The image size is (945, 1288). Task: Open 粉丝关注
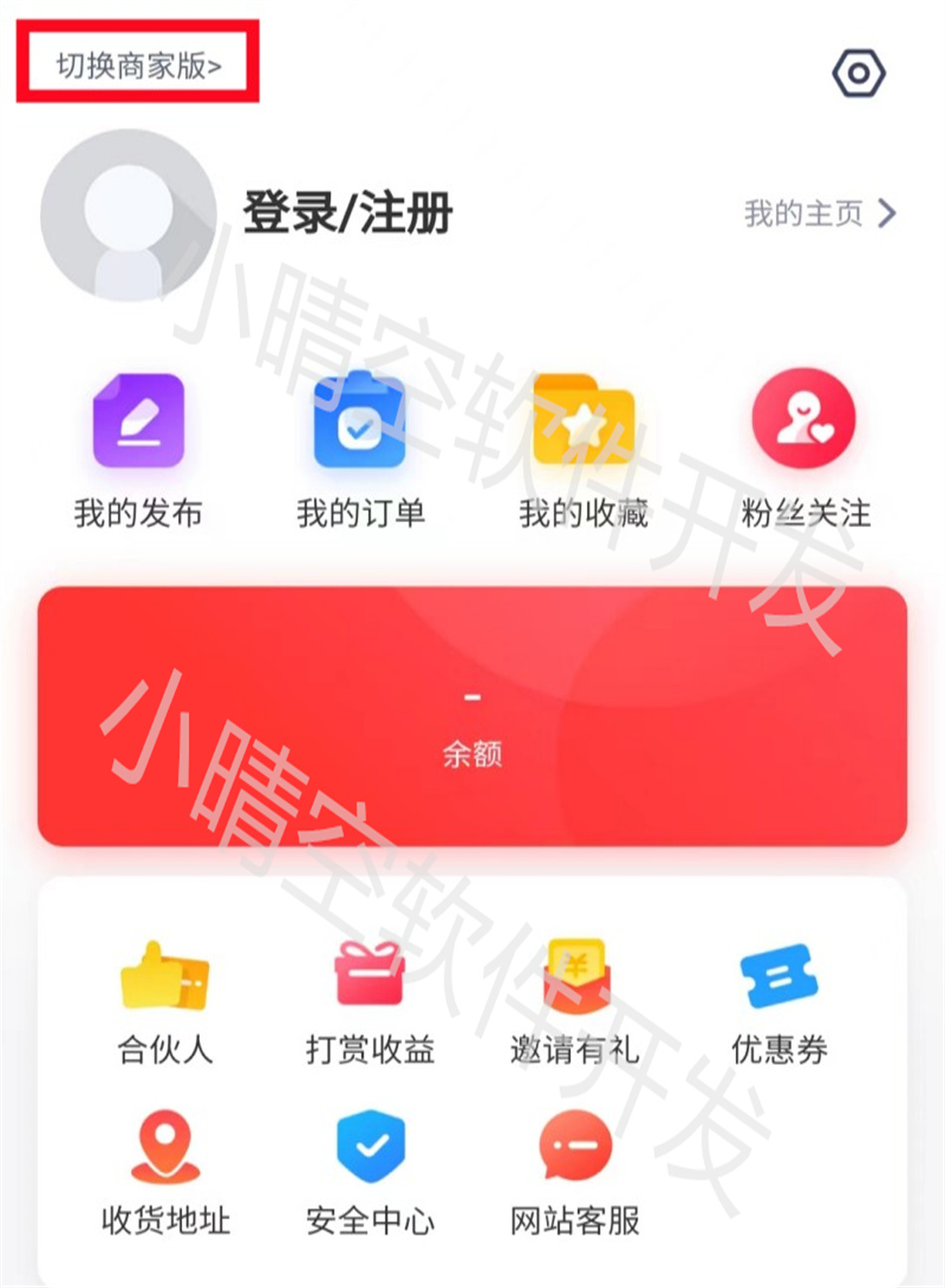pyautogui.click(x=805, y=450)
